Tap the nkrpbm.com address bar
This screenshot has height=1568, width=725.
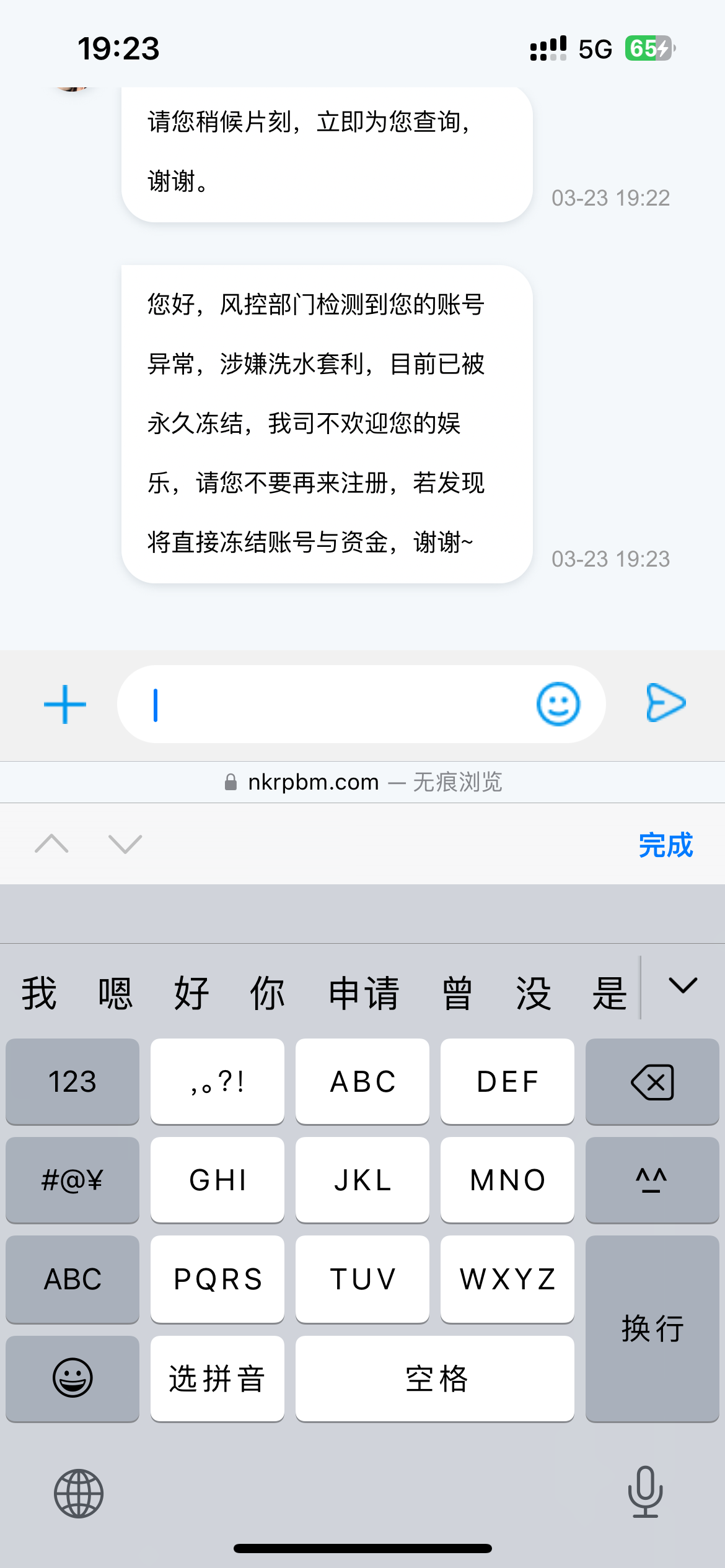click(362, 782)
